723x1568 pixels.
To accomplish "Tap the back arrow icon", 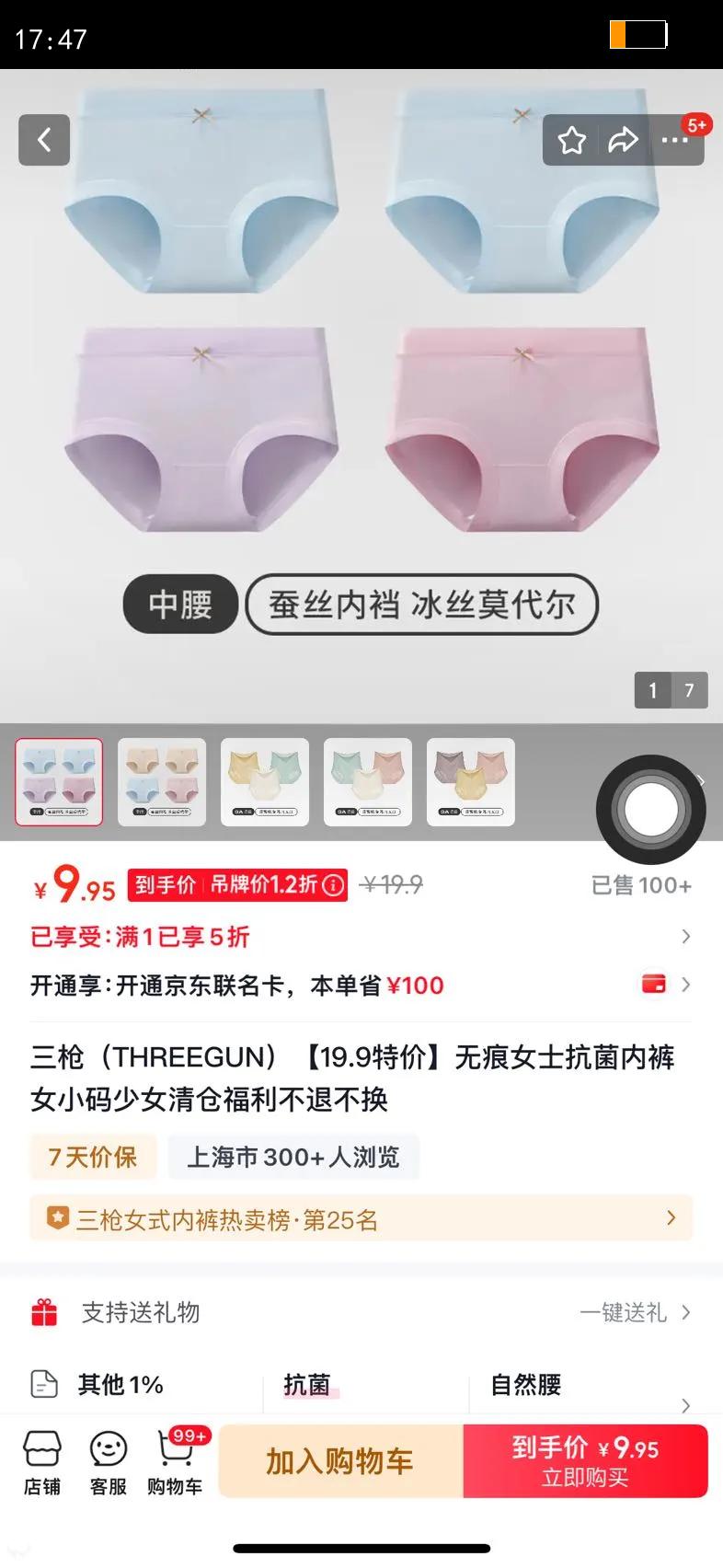I will (x=43, y=139).
